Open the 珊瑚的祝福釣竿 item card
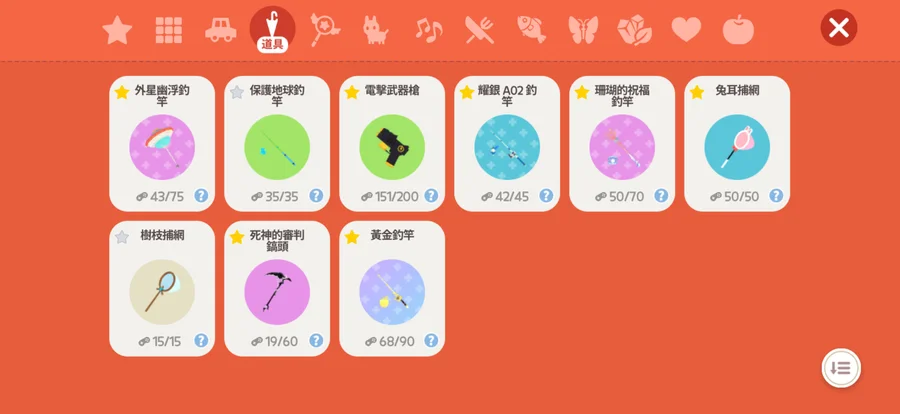 point(622,145)
